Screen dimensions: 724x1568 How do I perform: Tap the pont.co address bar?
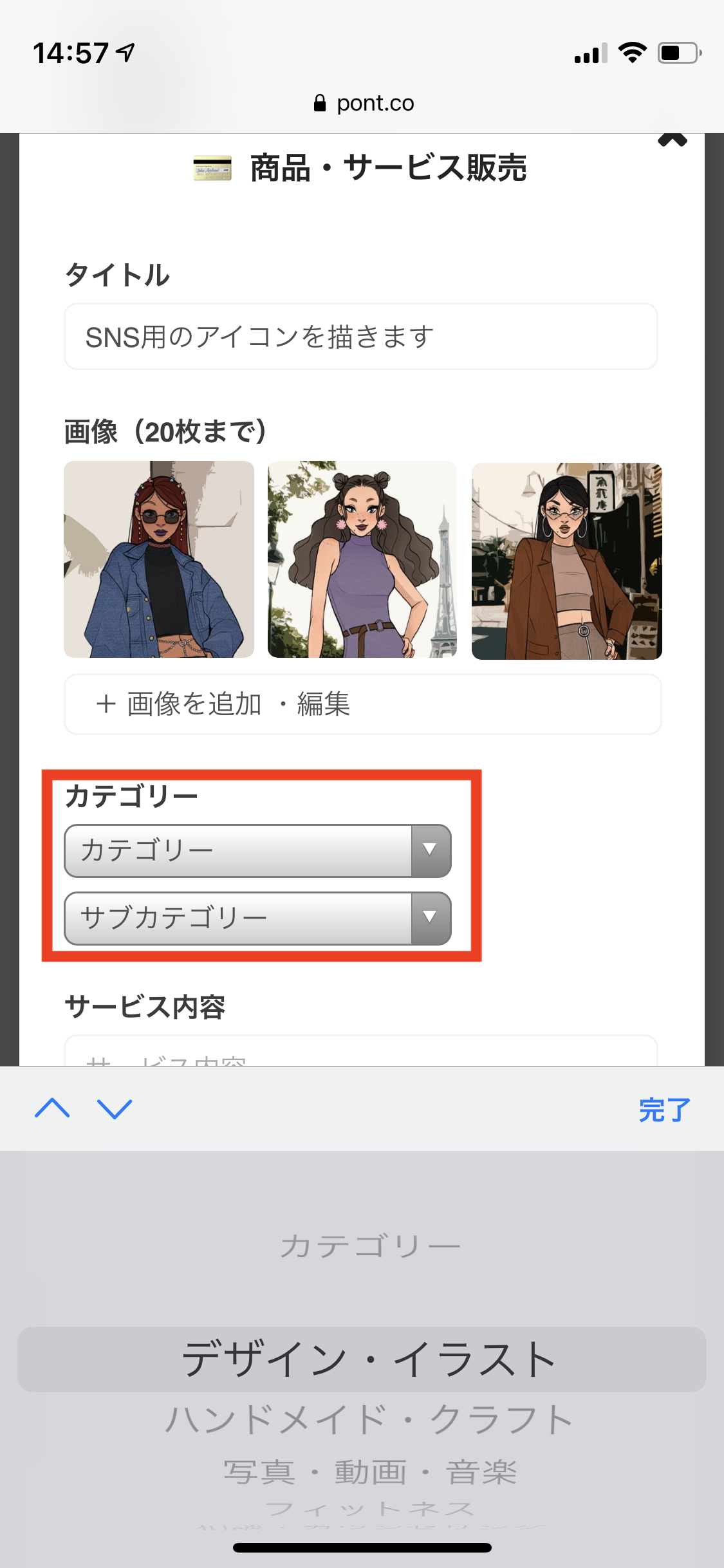click(364, 103)
